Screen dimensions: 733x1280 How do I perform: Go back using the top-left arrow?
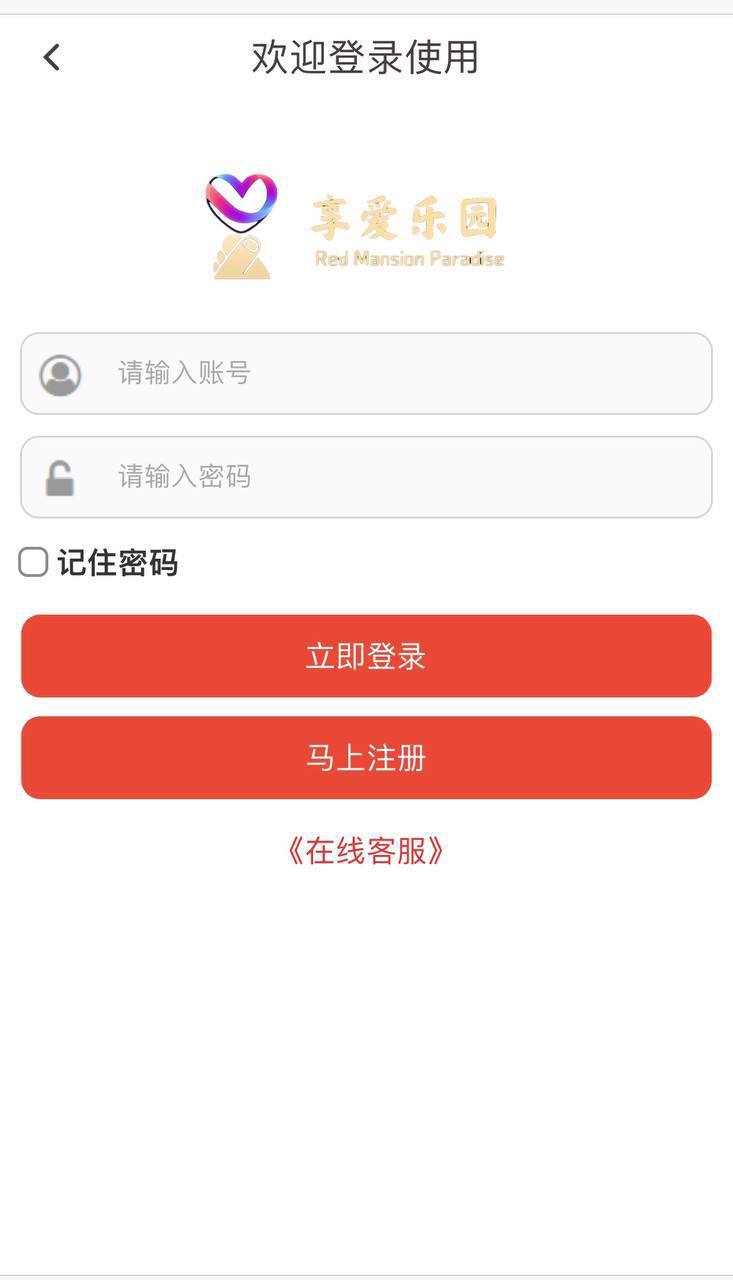pos(52,58)
